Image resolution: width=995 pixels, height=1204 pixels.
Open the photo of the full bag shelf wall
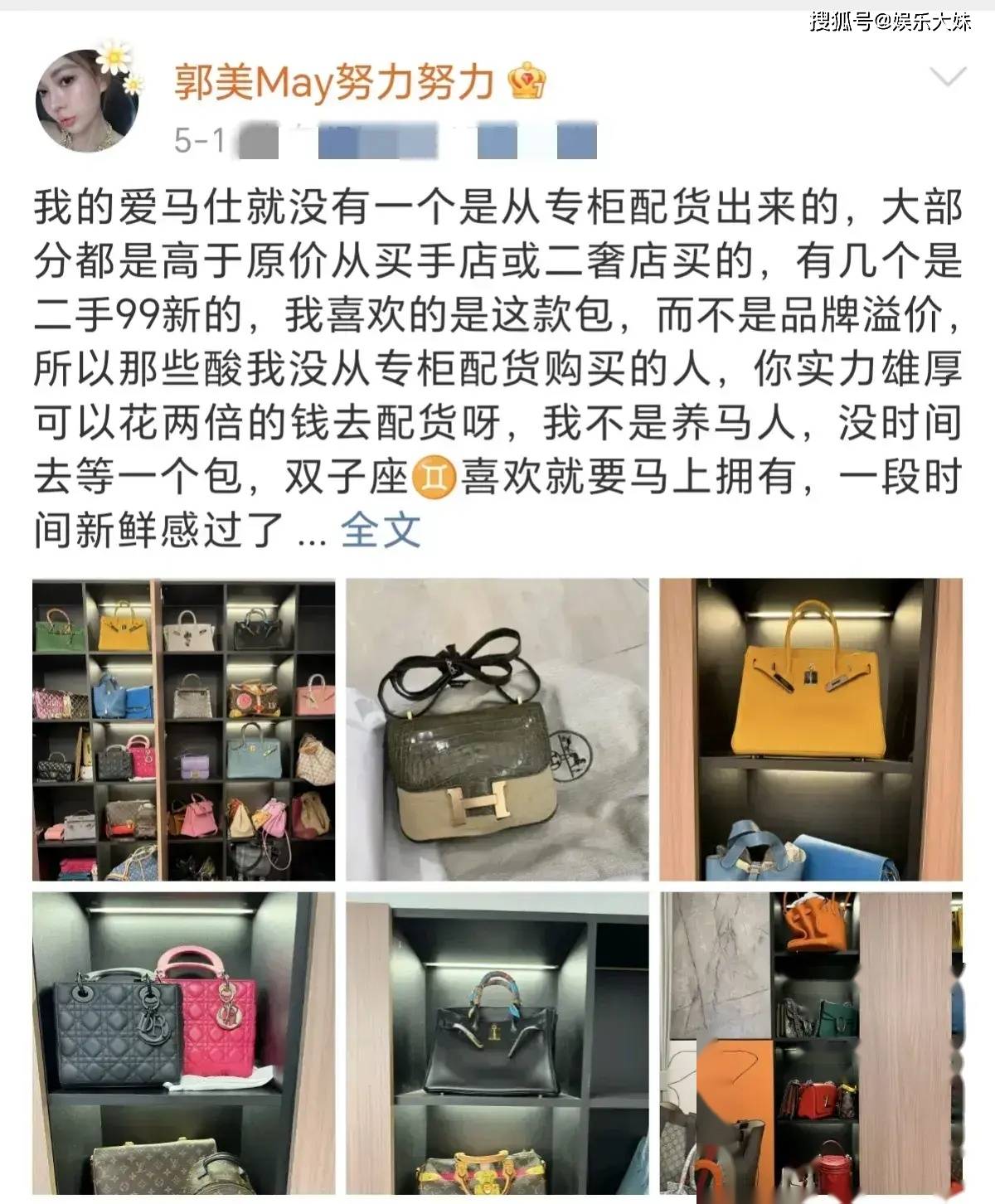coord(184,730)
